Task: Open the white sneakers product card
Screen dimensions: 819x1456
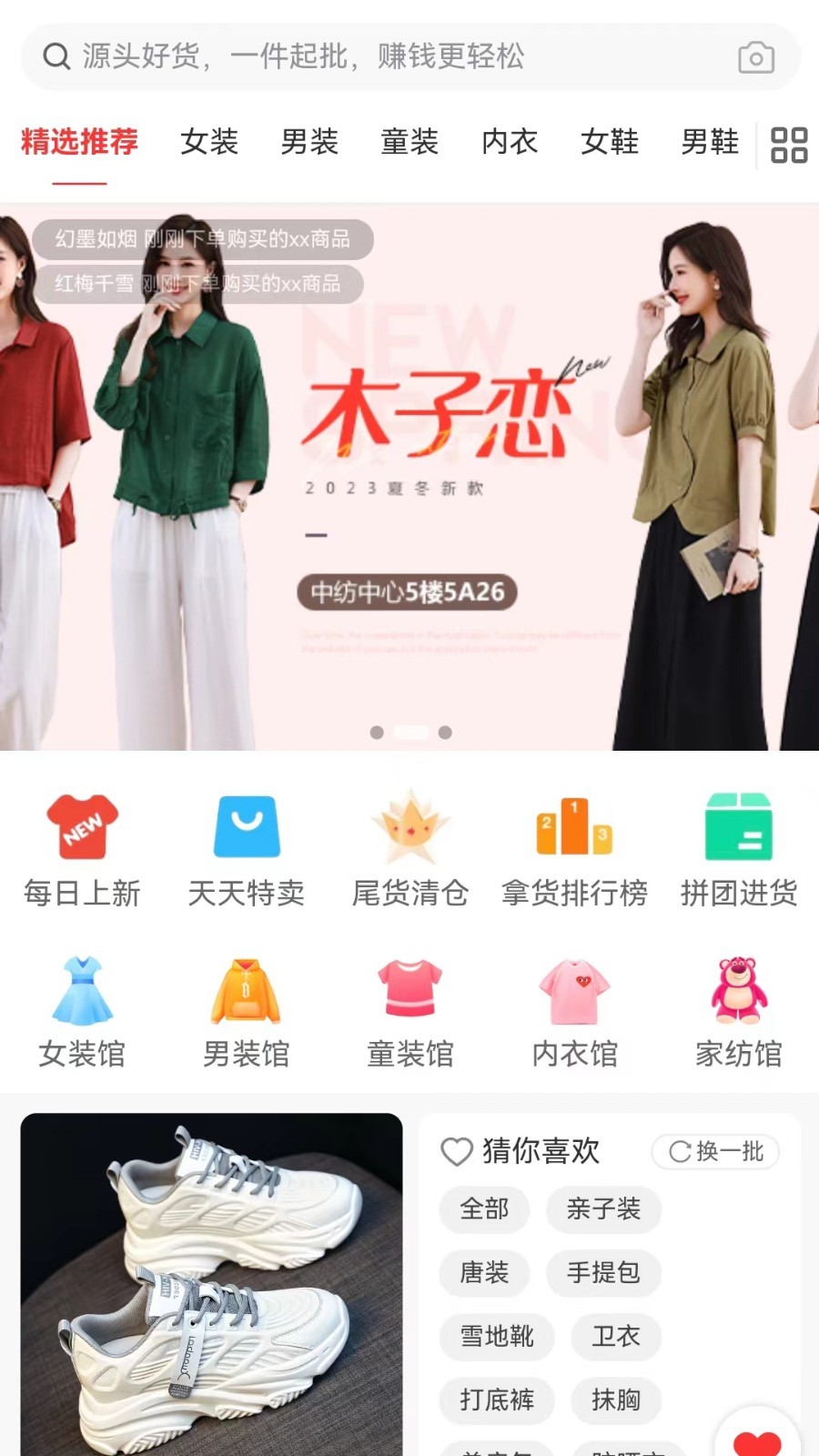Action: tap(211, 1283)
